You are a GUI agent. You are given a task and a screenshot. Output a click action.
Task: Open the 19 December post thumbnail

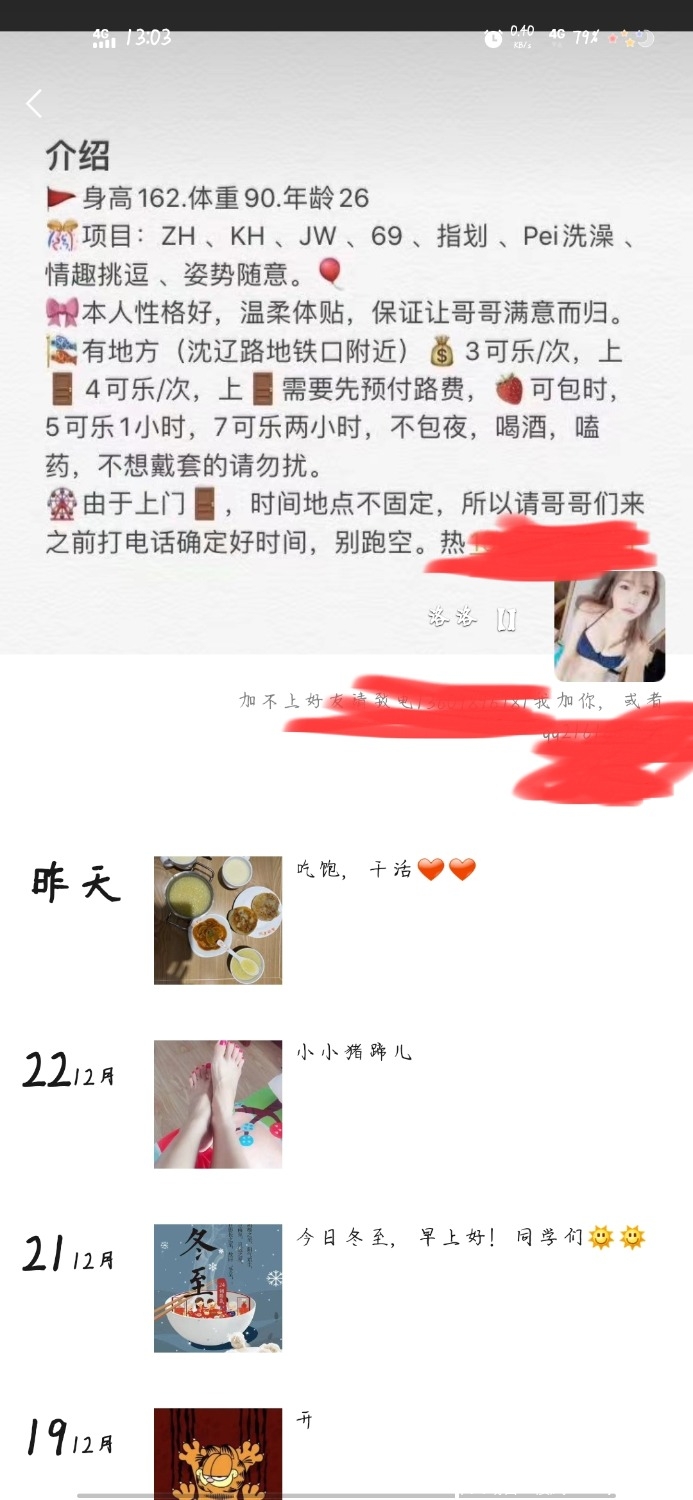[218, 1452]
